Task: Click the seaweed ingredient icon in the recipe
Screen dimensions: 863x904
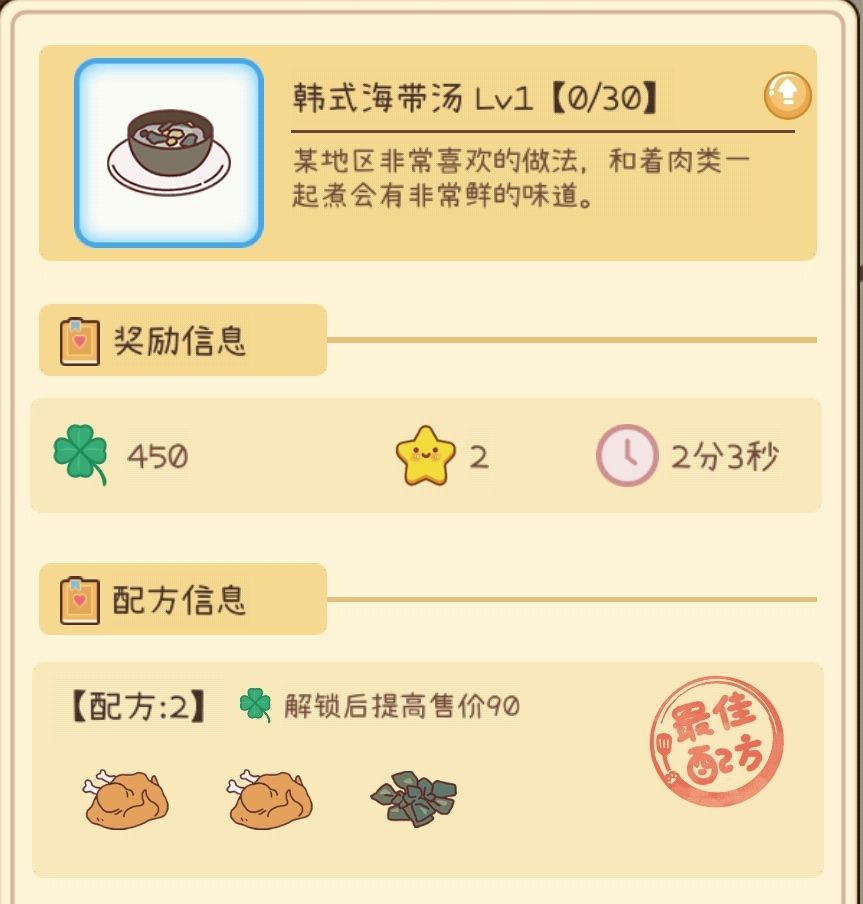Action: coord(412,800)
